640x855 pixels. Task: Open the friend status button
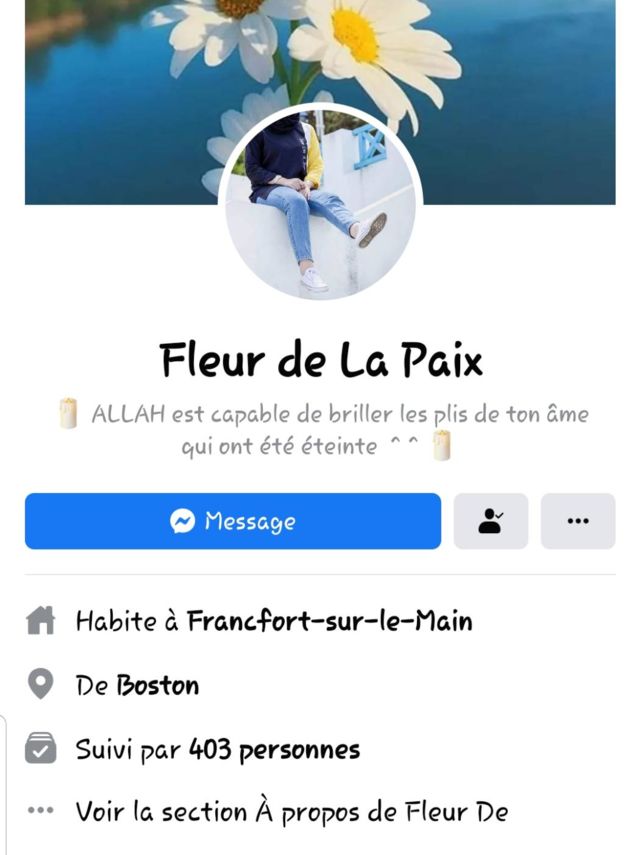pyautogui.click(x=490, y=521)
